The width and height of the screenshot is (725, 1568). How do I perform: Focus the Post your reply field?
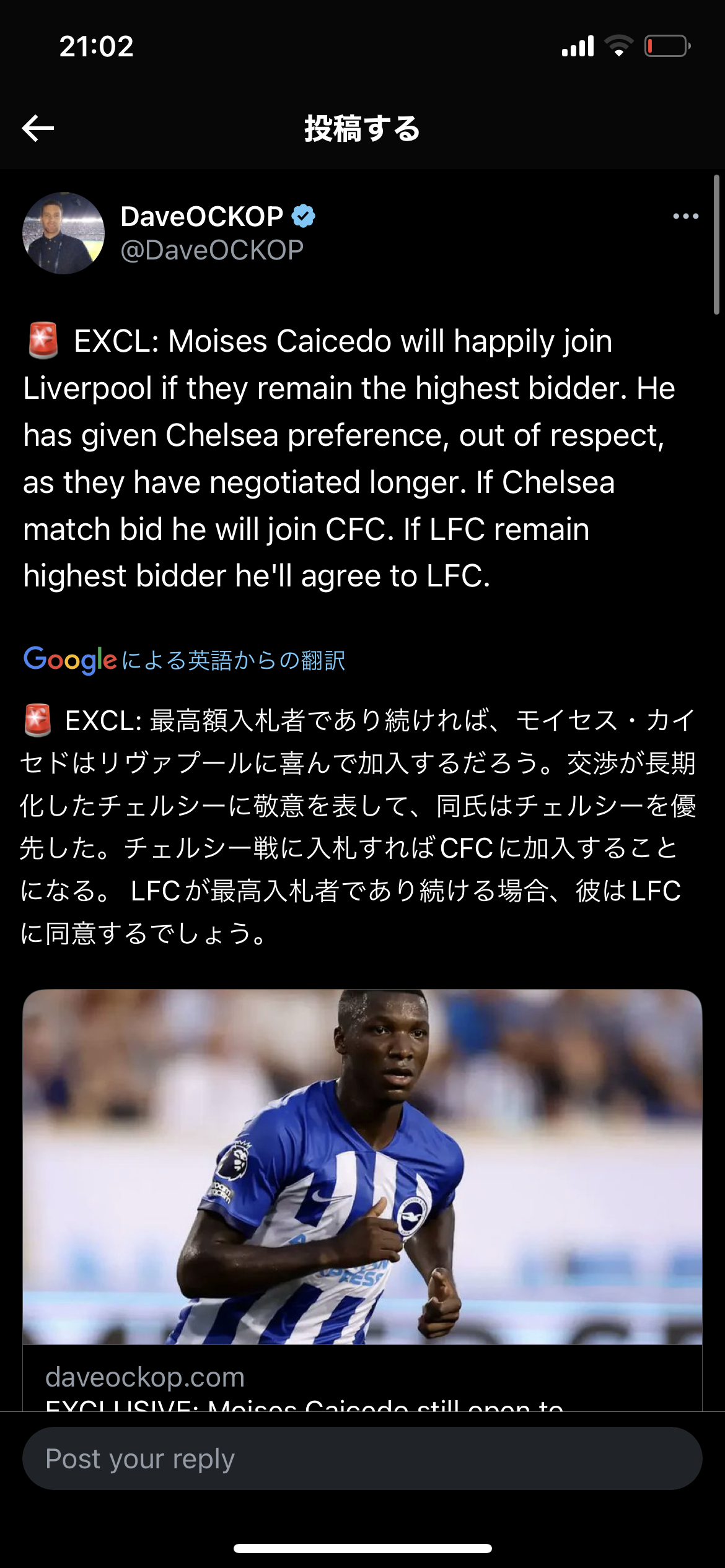pyautogui.click(x=362, y=1459)
